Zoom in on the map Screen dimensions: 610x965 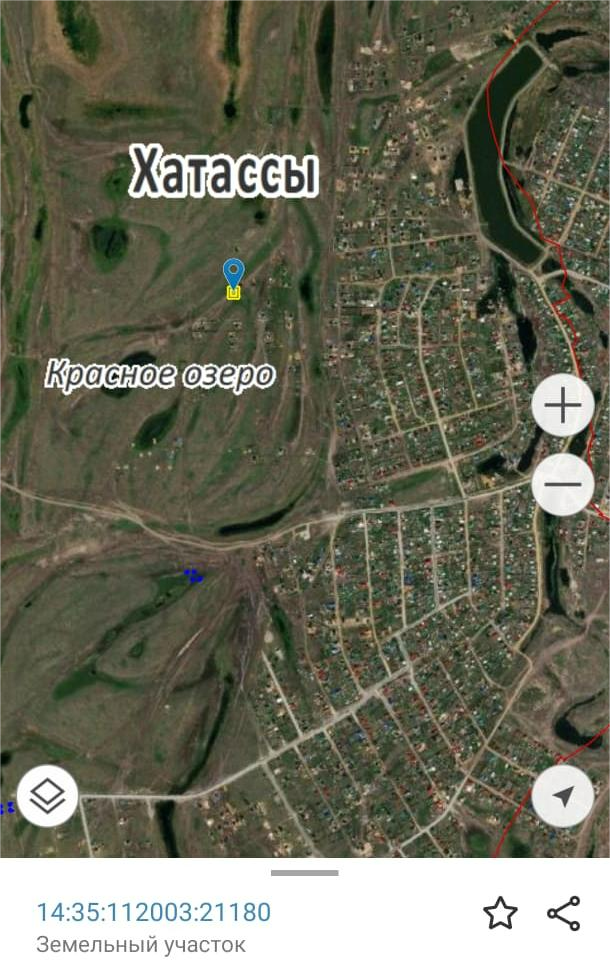[x=563, y=406]
